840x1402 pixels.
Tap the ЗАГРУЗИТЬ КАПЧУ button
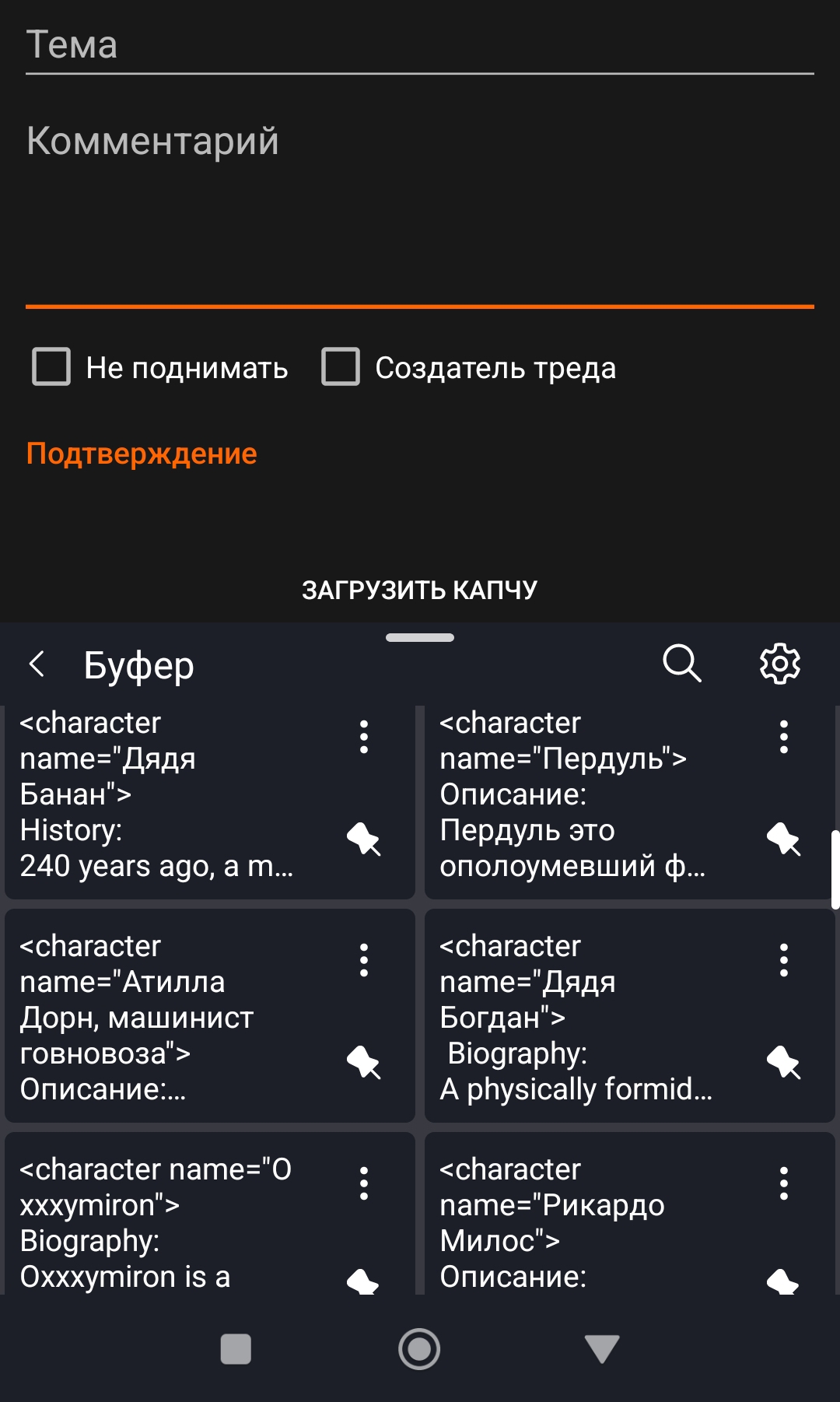420,590
